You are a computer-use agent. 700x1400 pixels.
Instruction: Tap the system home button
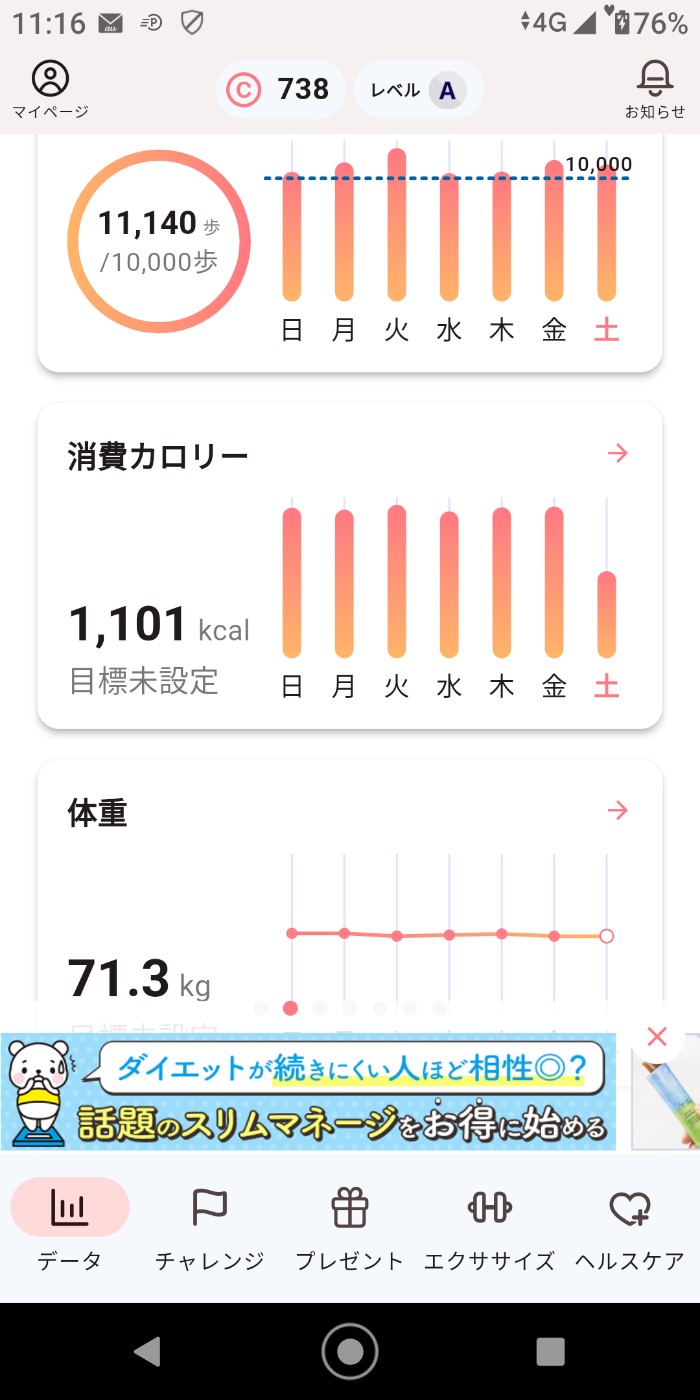click(350, 1351)
